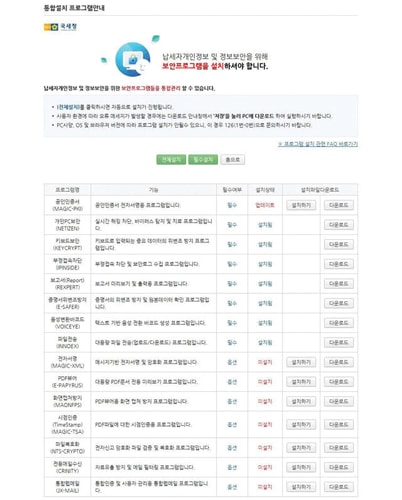402x500 pixels.
Task: Download the 공인인증서 (MAGIC-PKI) installer
Action: coord(339,205)
